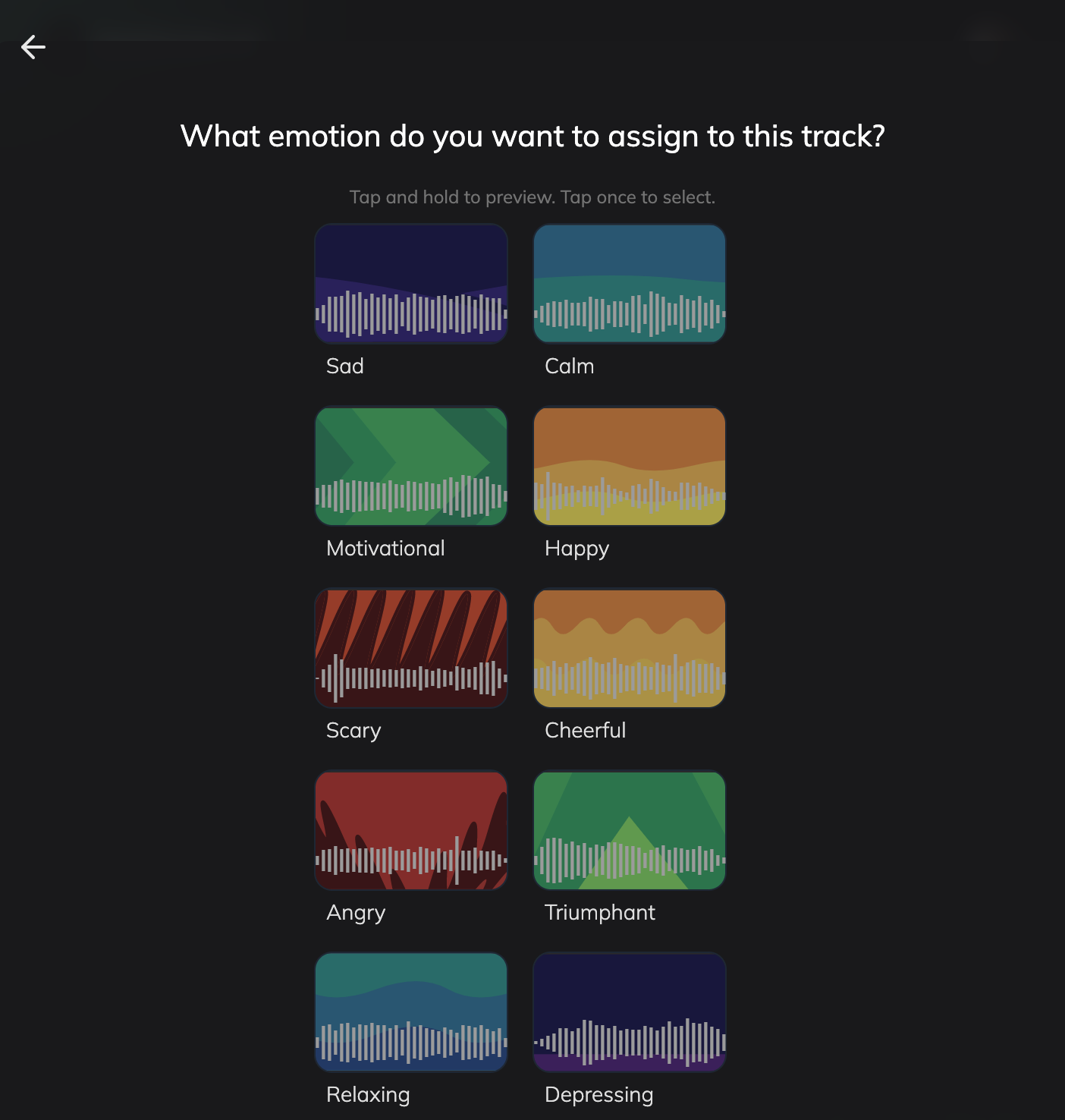Tap the Scary emotion tile
Image resolution: width=1065 pixels, height=1120 pixels.
click(x=411, y=648)
